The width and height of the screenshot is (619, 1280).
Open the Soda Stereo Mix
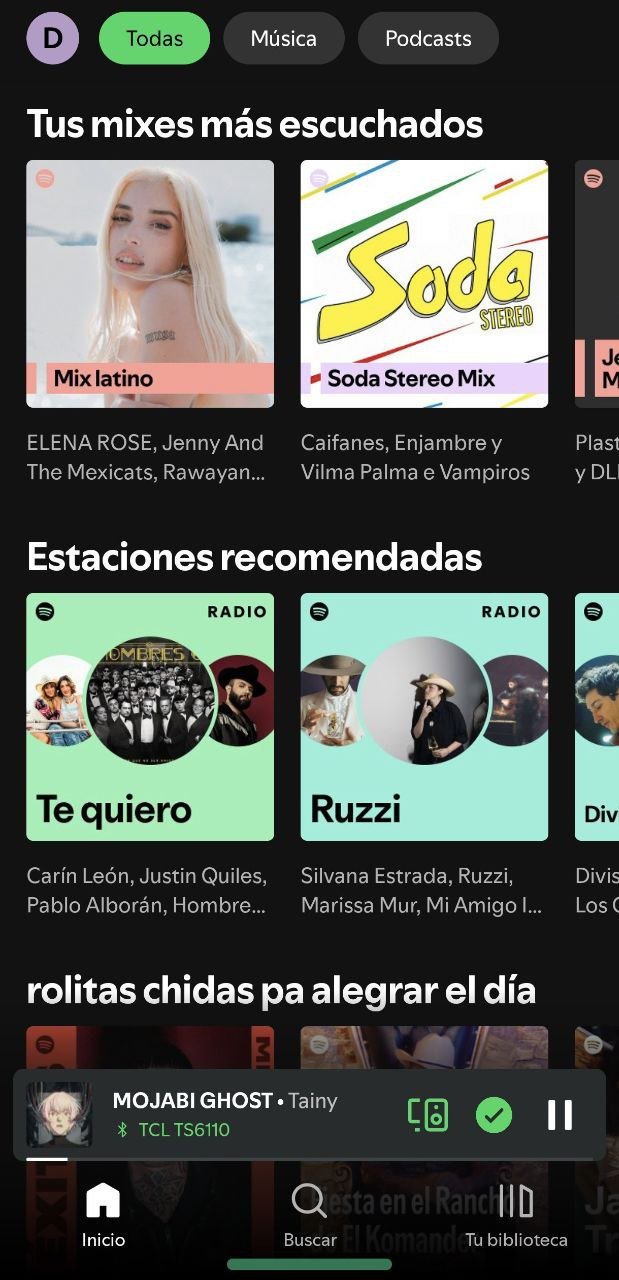(x=424, y=284)
